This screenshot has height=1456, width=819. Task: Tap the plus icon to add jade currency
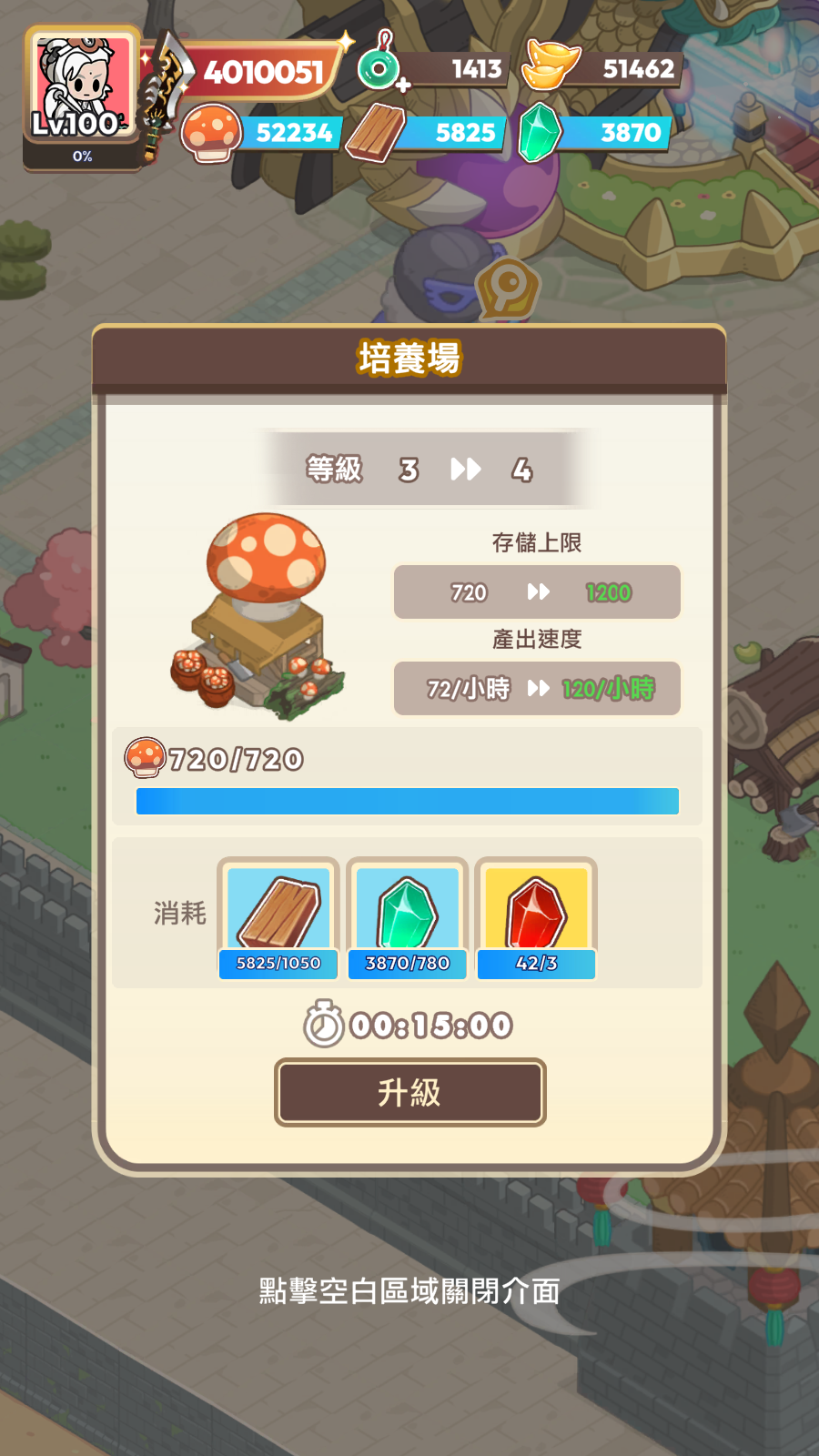coord(402,85)
